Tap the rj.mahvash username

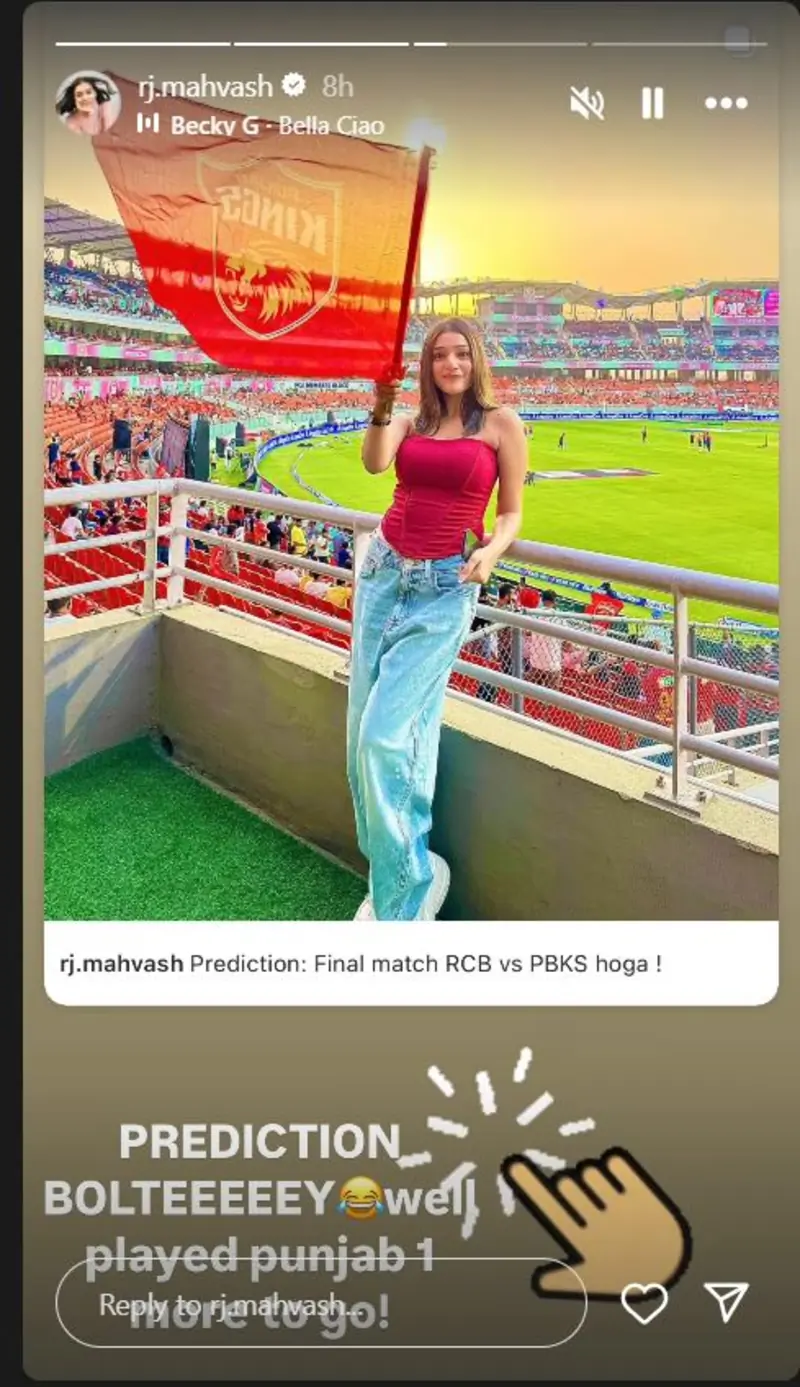click(x=205, y=86)
